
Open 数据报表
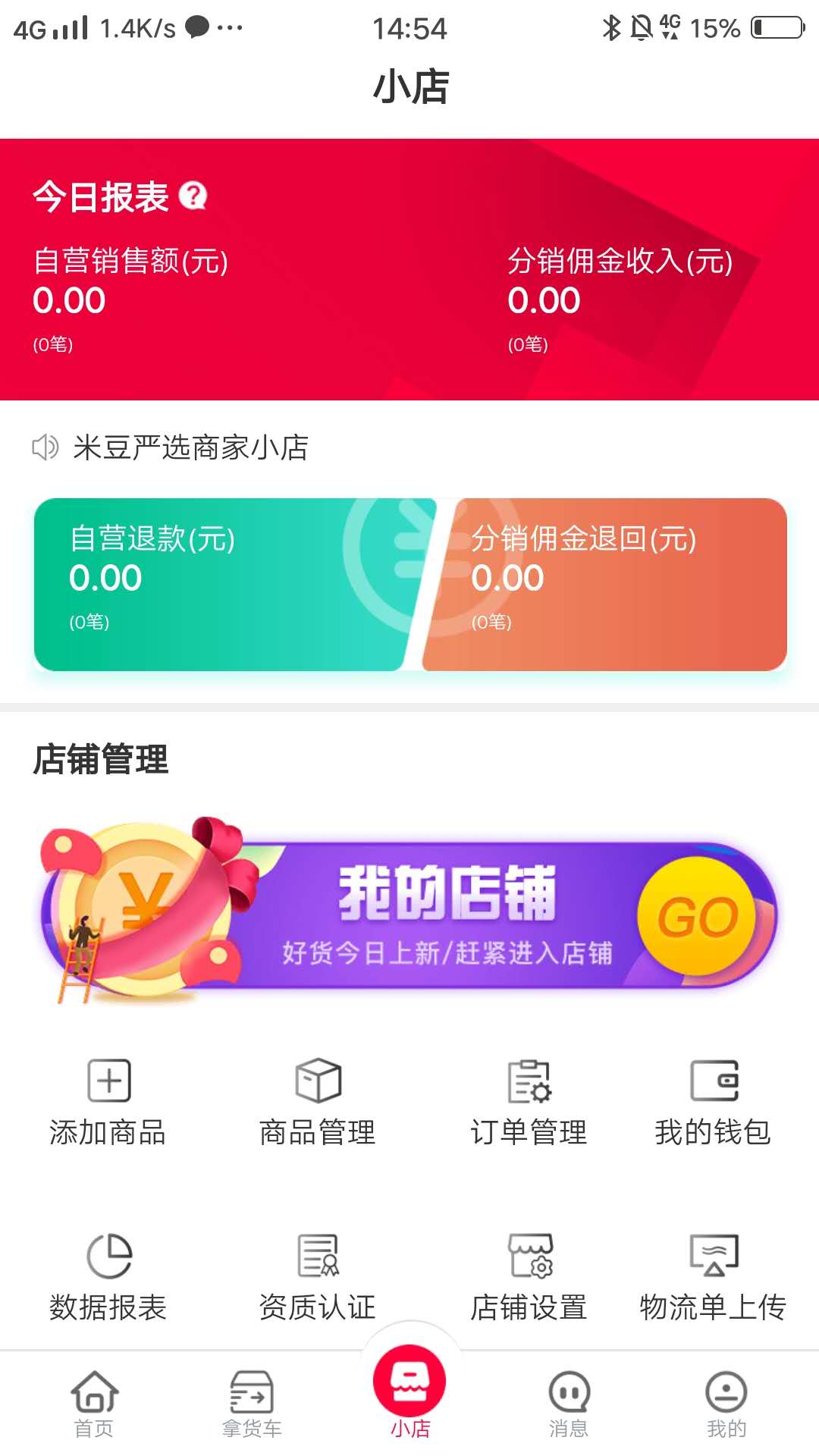coord(108,1276)
